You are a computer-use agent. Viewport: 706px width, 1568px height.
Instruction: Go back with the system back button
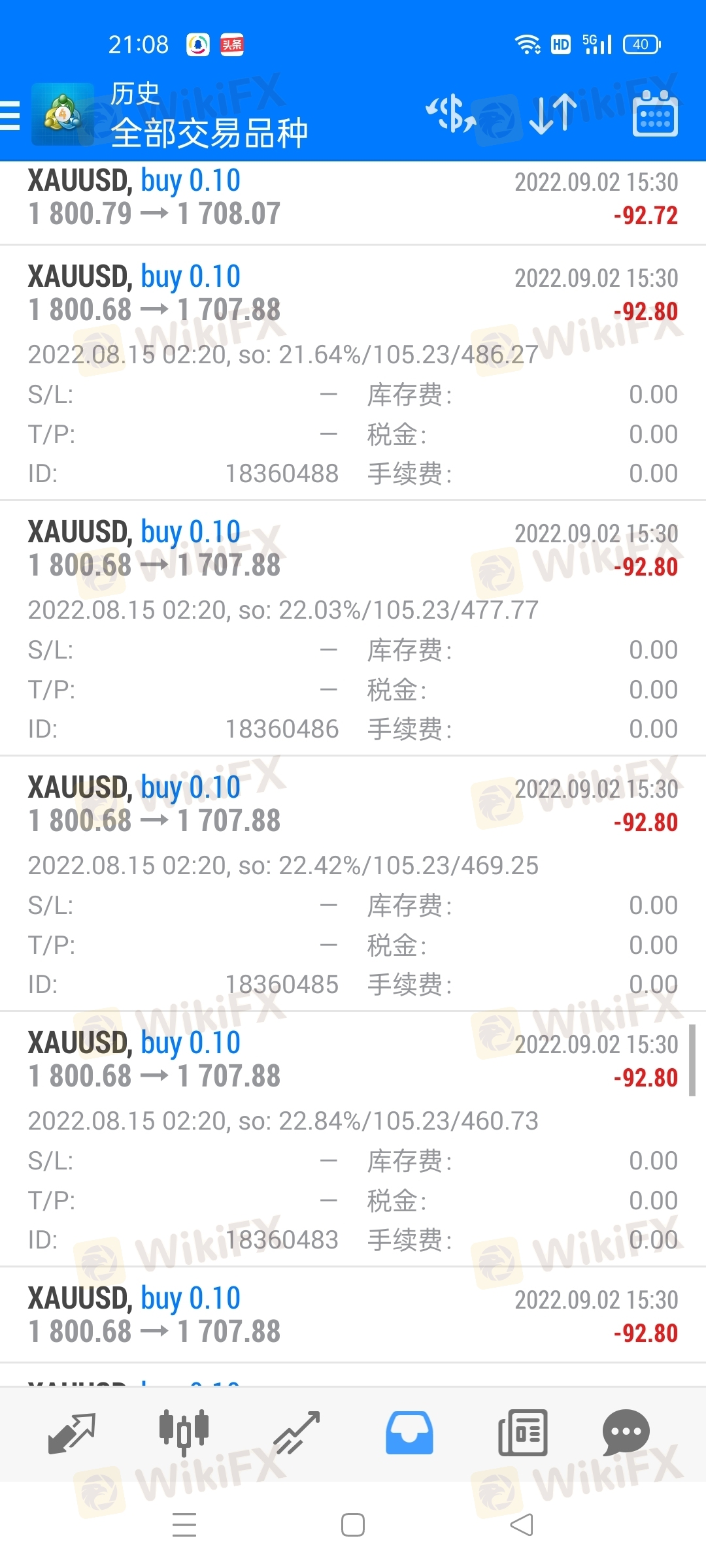(522, 1526)
